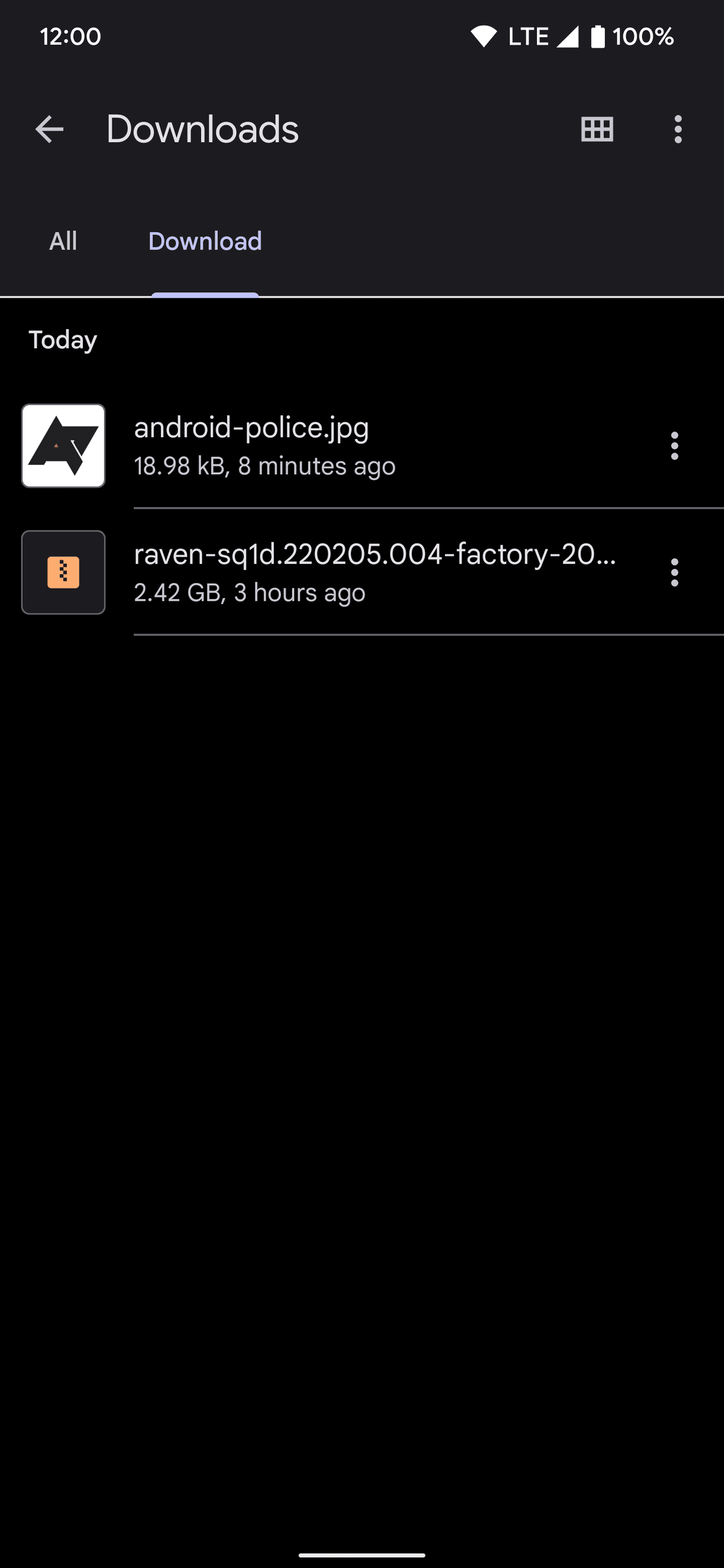The image size is (724, 1568).
Task: Click the Wi-Fi status icon
Action: [x=483, y=36]
